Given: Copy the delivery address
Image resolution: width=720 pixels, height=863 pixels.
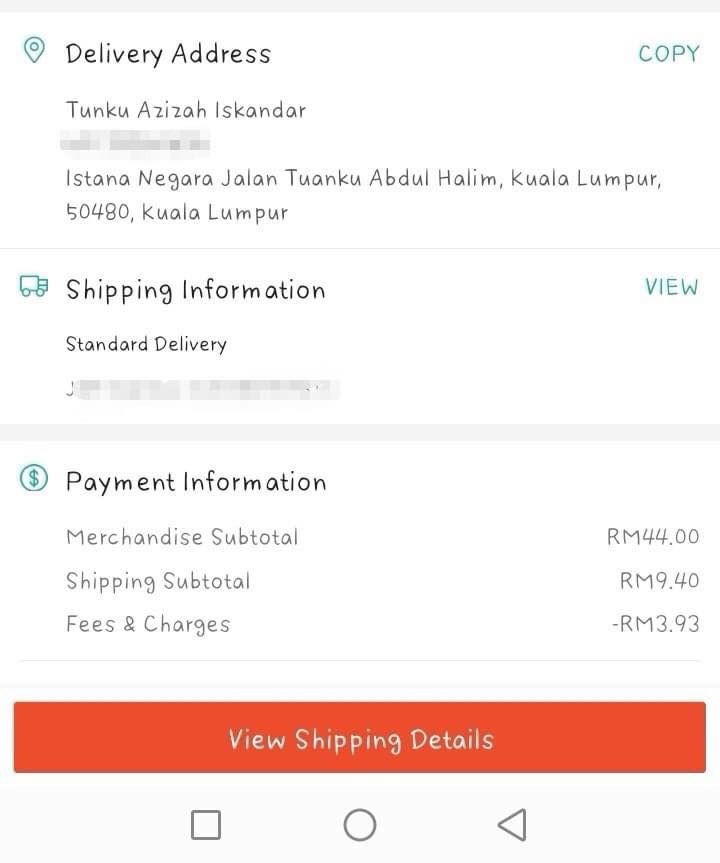Looking at the screenshot, I should [x=668, y=54].
